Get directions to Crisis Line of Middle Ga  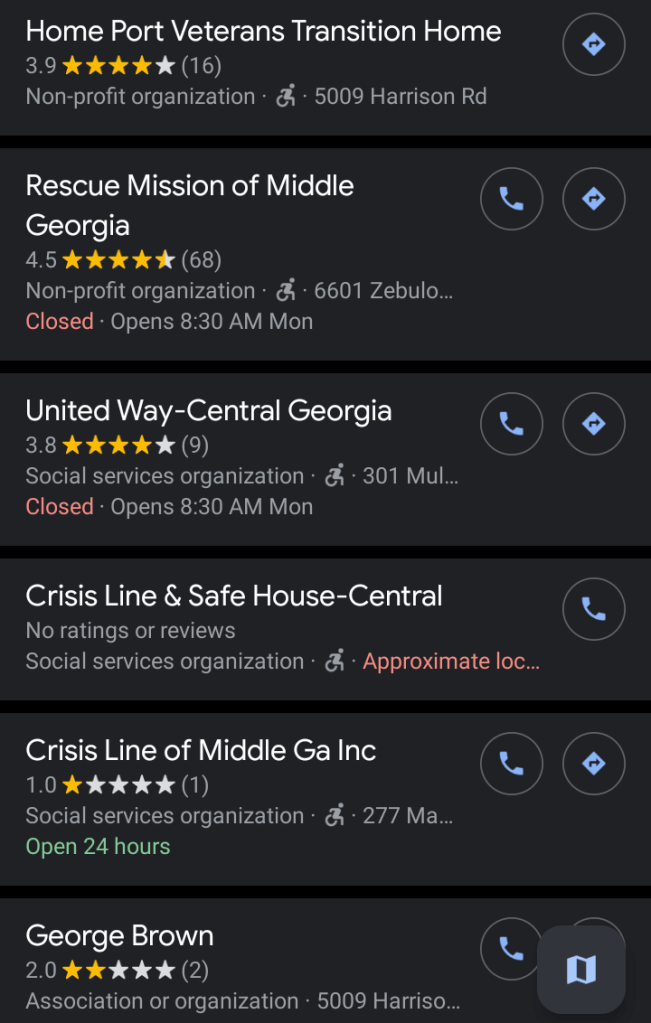coord(593,764)
